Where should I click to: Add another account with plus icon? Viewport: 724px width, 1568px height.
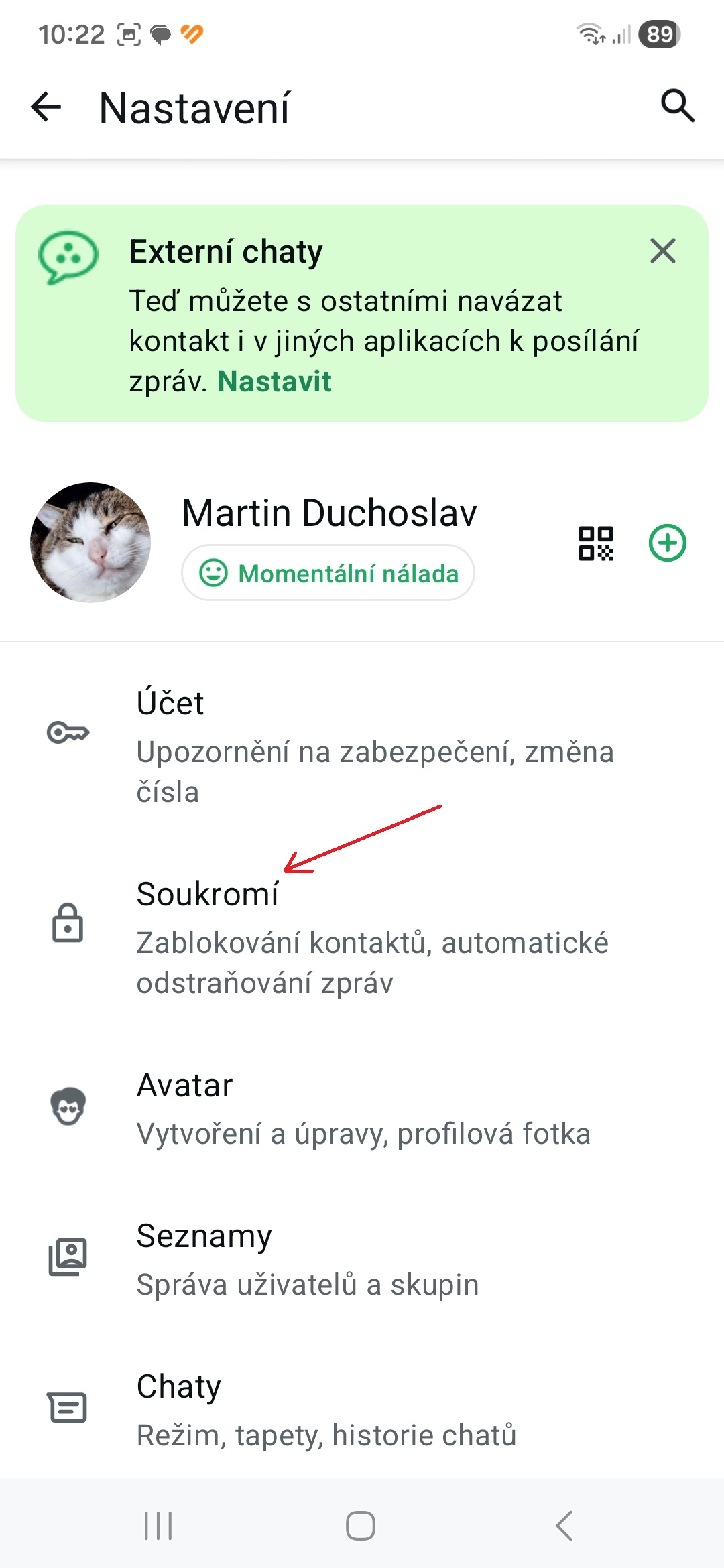668,543
